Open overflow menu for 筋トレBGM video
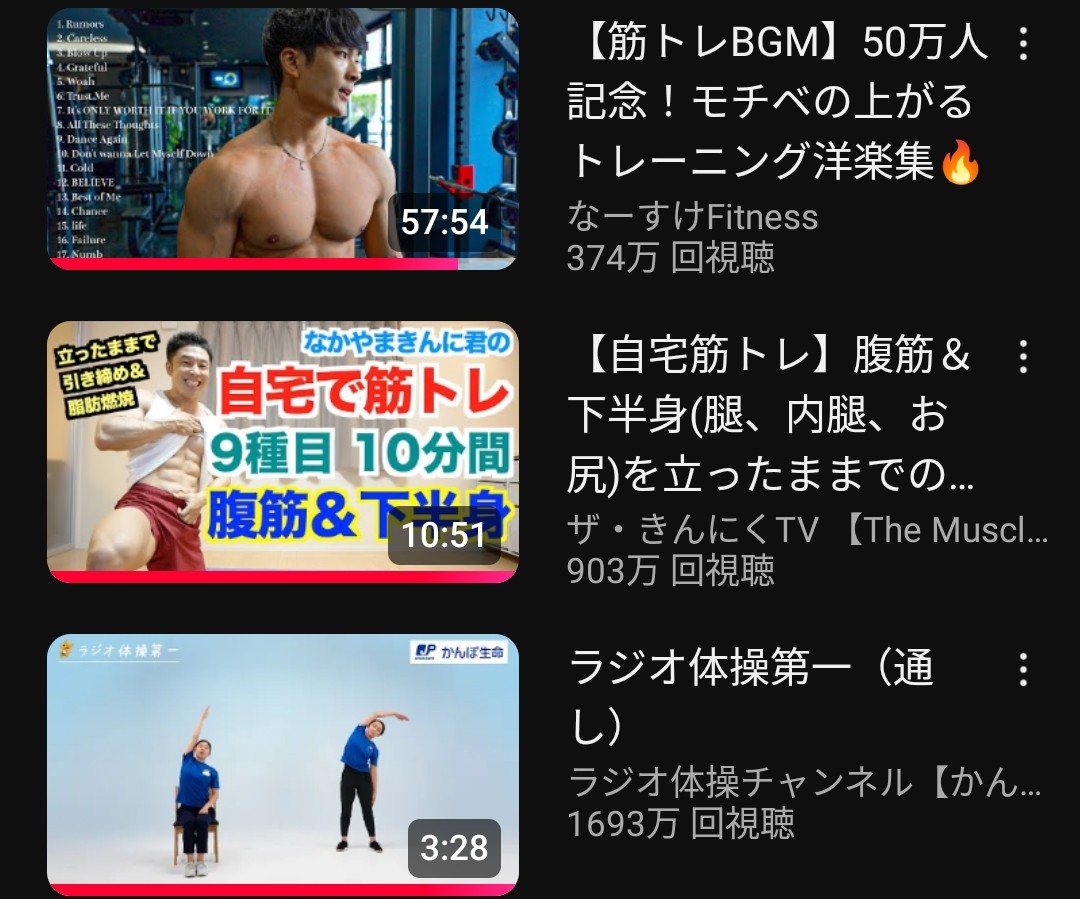Image resolution: width=1080 pixels, height=899 pixels. [x=1022, y=45]
